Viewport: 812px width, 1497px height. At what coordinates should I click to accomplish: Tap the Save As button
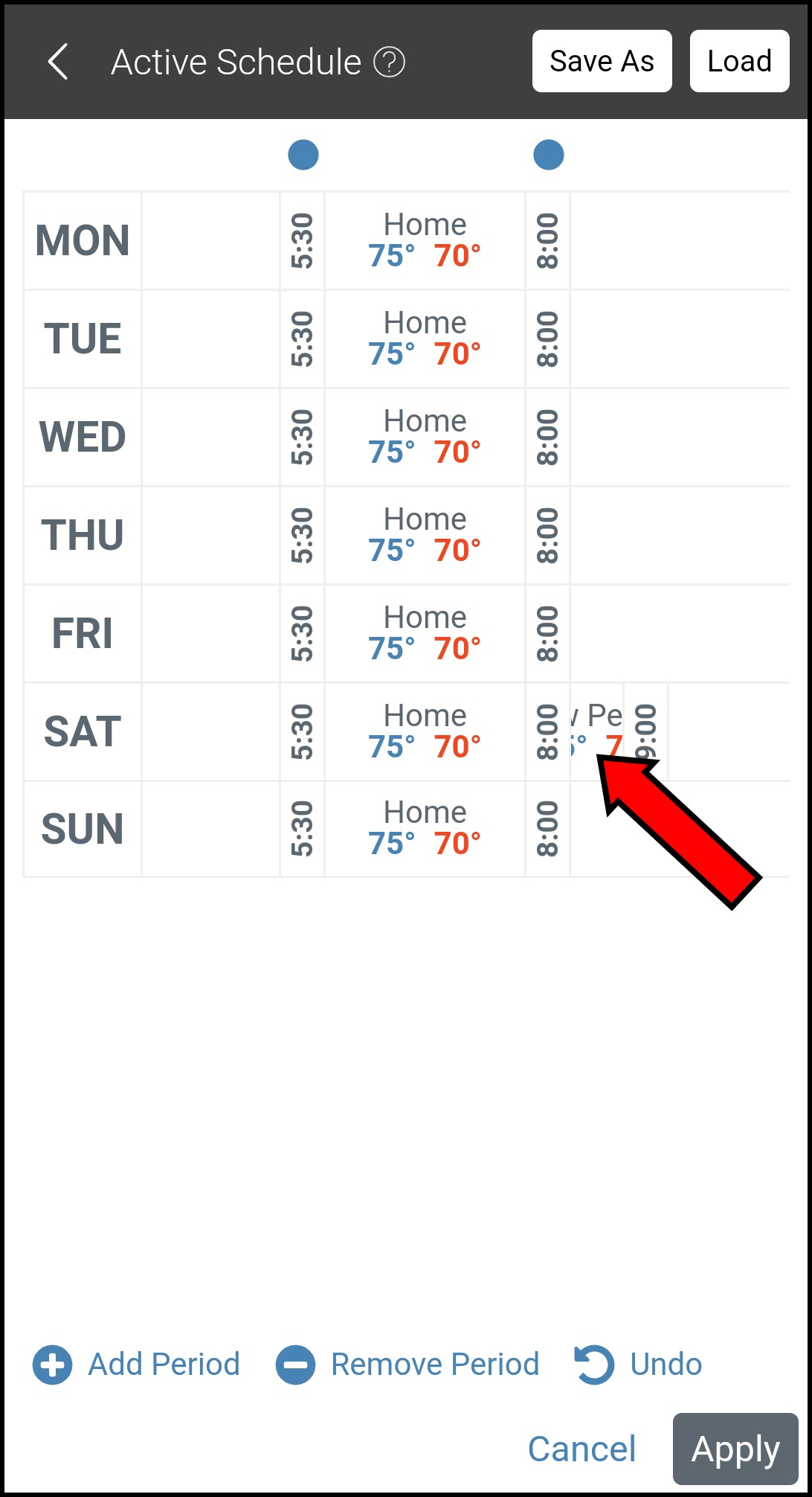[602, 62]
